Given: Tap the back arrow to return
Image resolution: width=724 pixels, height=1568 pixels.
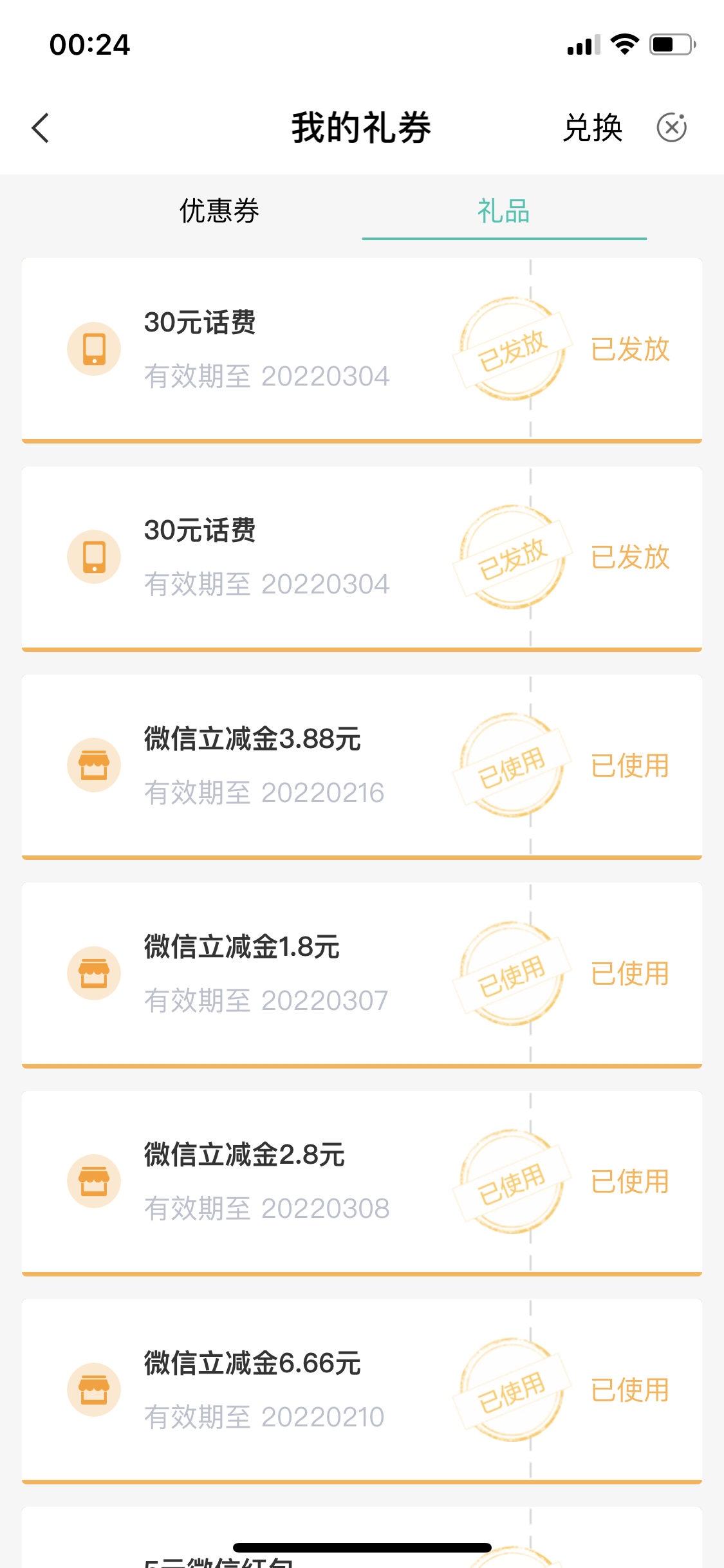Looking at the screenshot, I should [41, 127].
